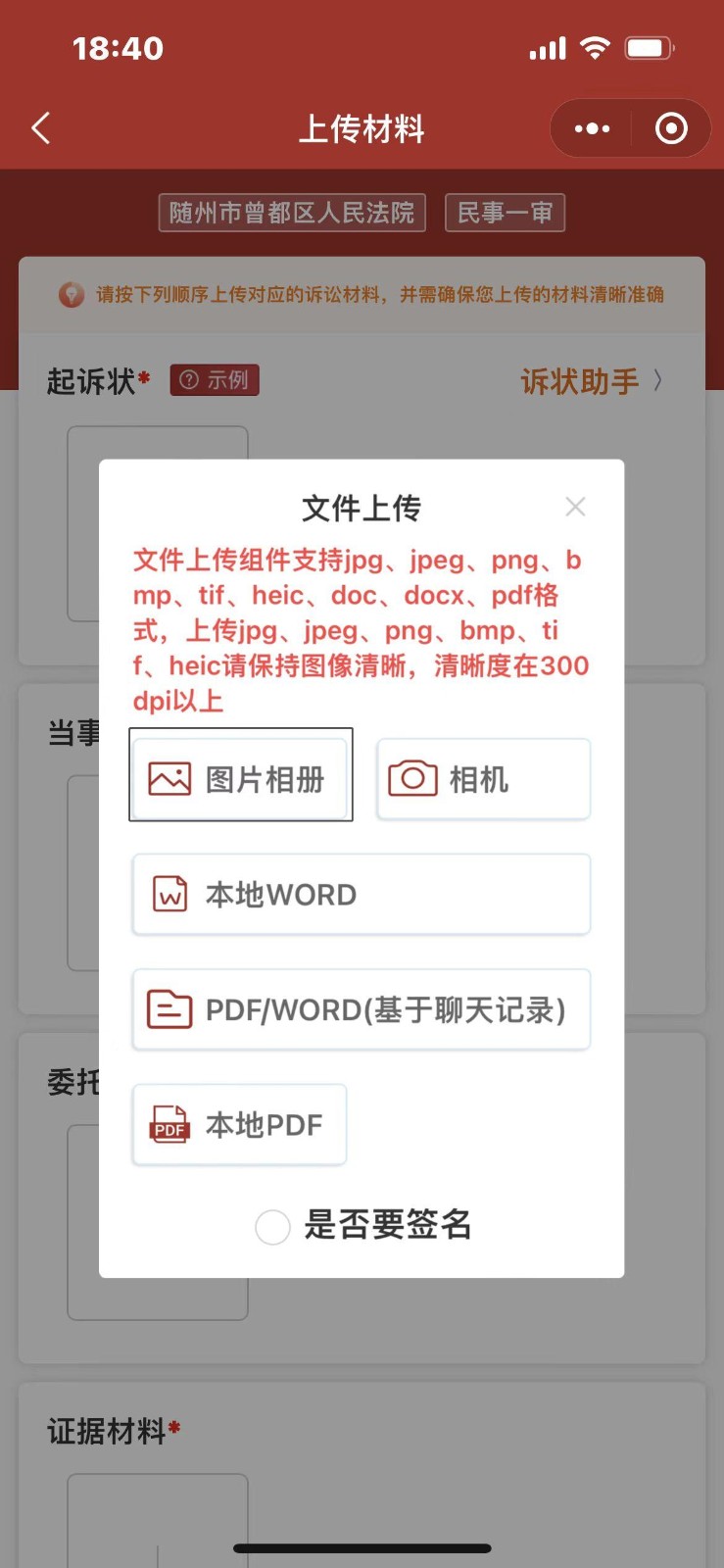Upload a 本地PDF file

coord(240,1125)
